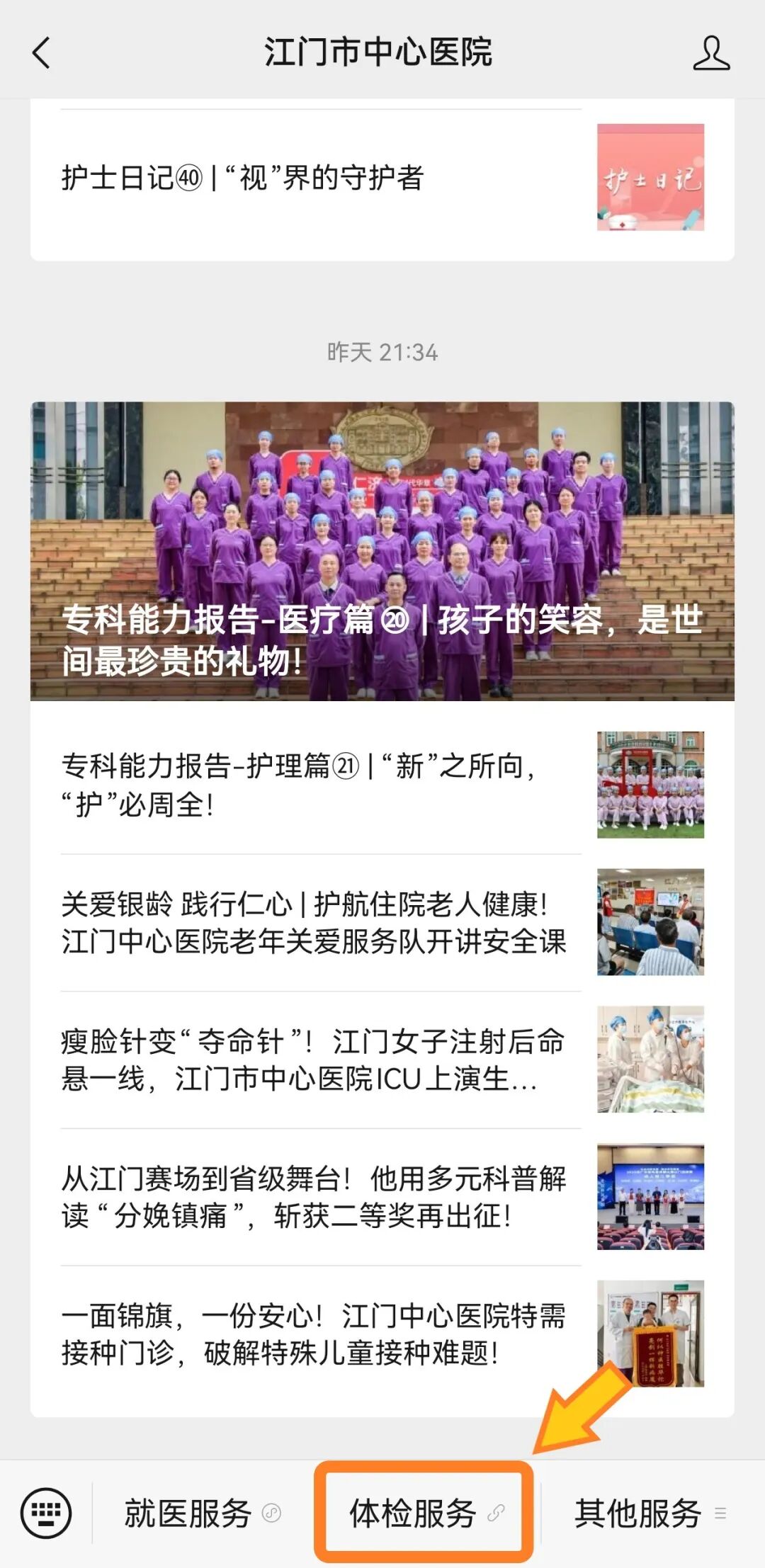Screen dimensions: 765x1568
Task: Expand the 其他服务 menu
Action: (648, 1513)
